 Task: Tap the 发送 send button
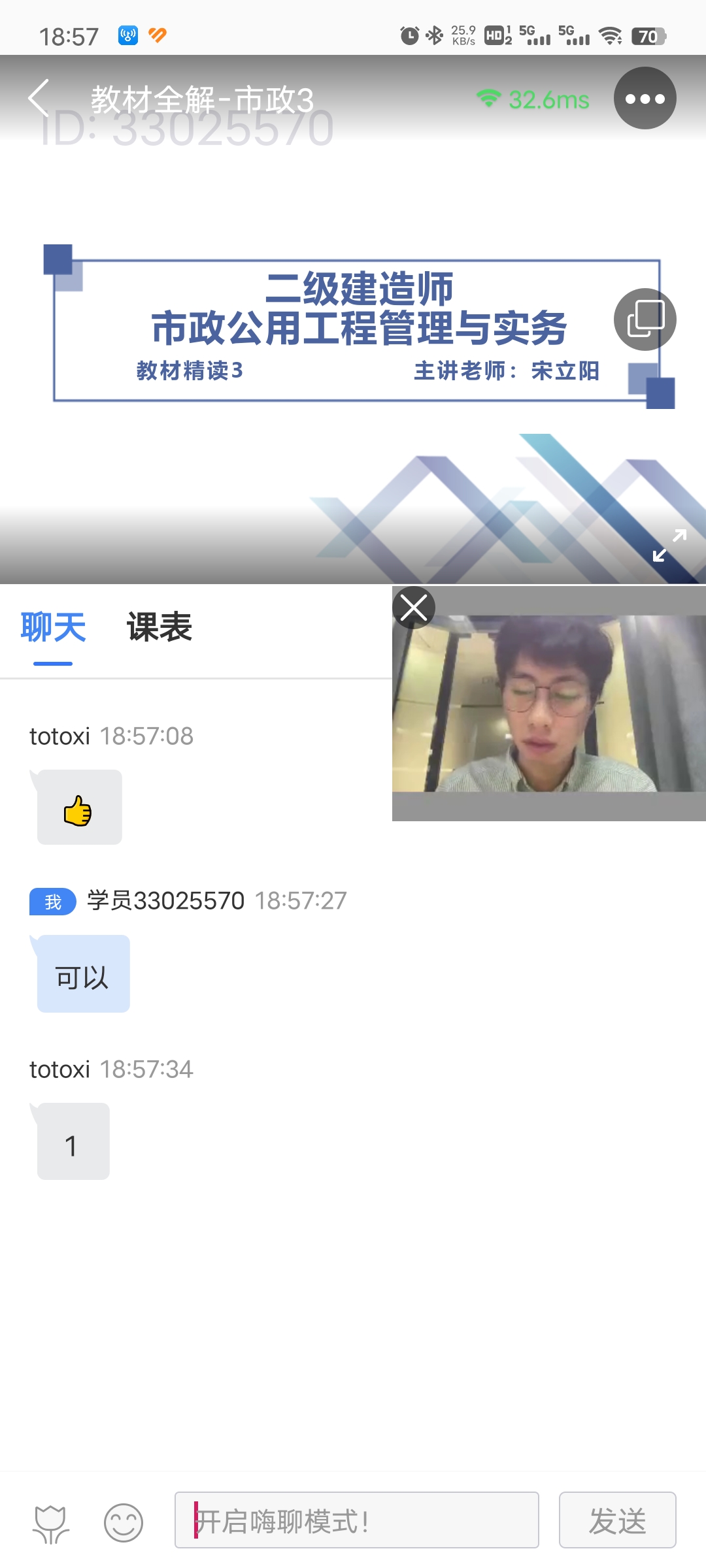tap(618, 1520)
